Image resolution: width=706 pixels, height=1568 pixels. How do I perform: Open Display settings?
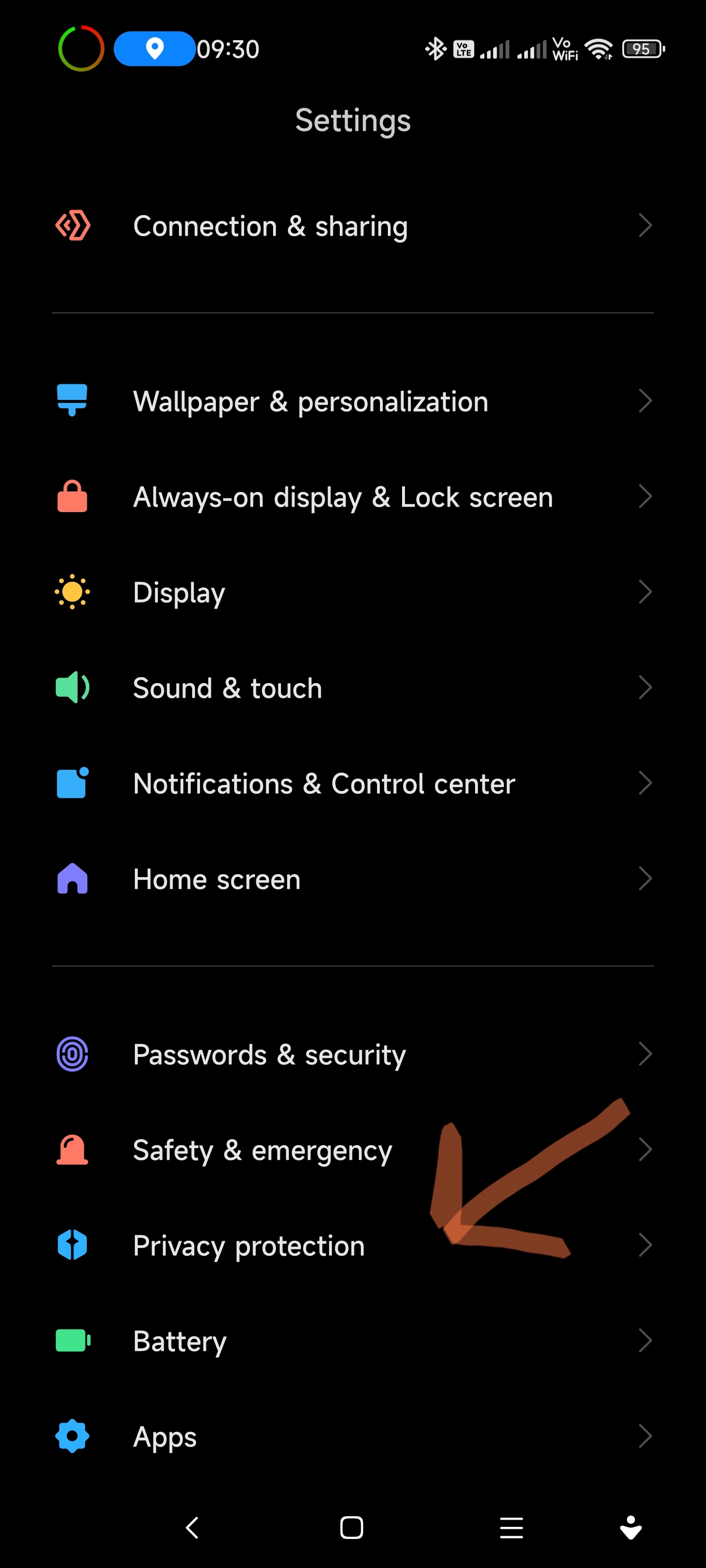pos(353,592)
